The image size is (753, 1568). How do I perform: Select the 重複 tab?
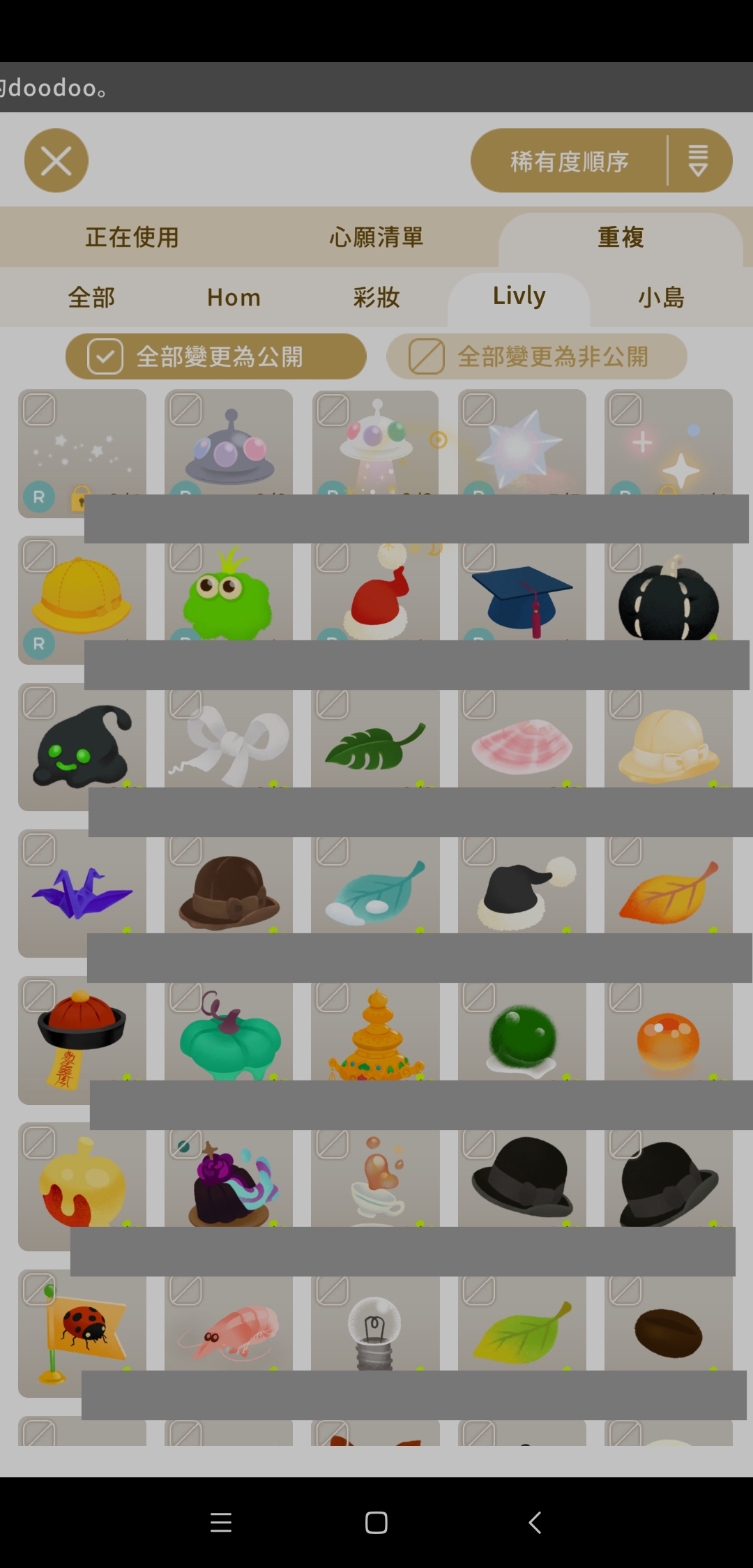click(x=621, y=238)
